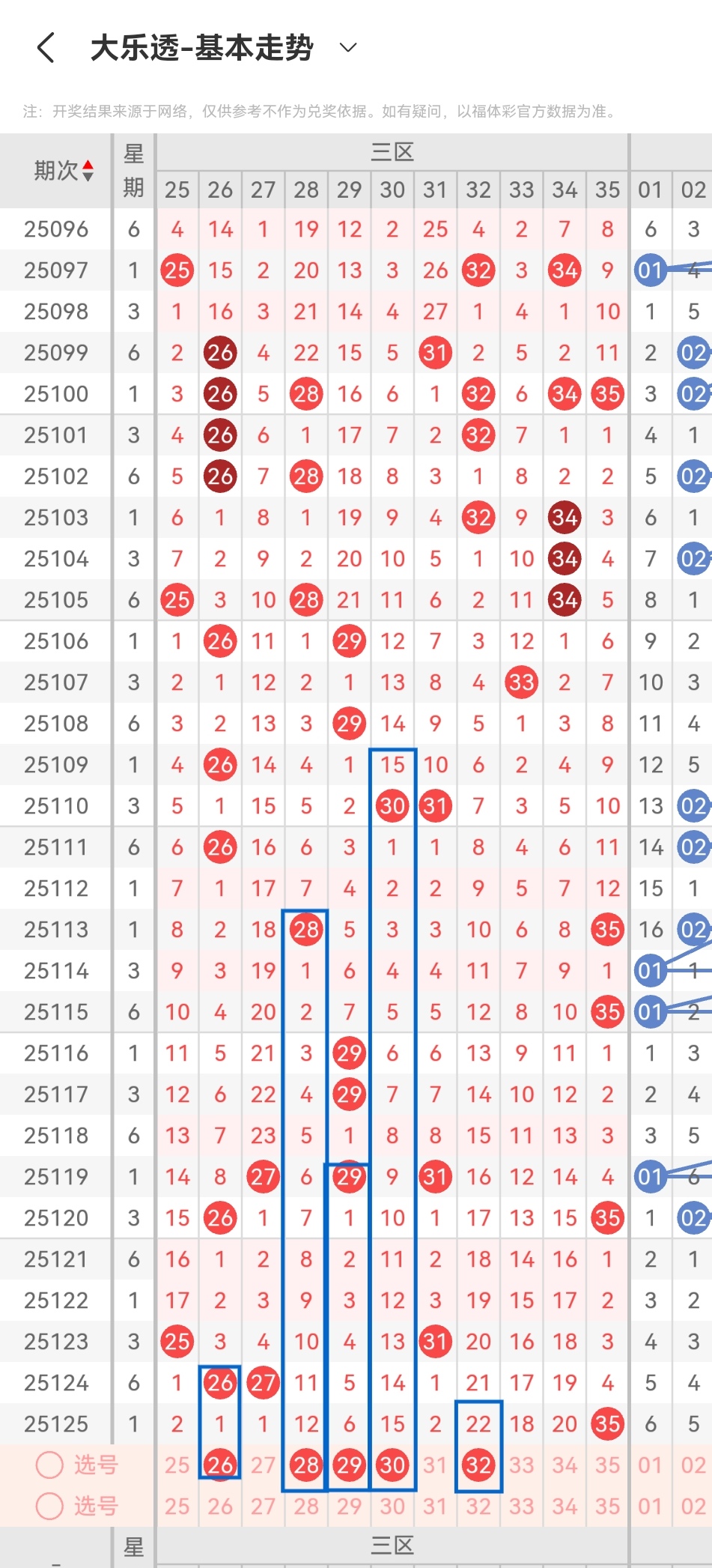Deselect the highlighted 32 in 选号 row
The height and width of the screenshot is (1568, 712).
point(478,1466)
